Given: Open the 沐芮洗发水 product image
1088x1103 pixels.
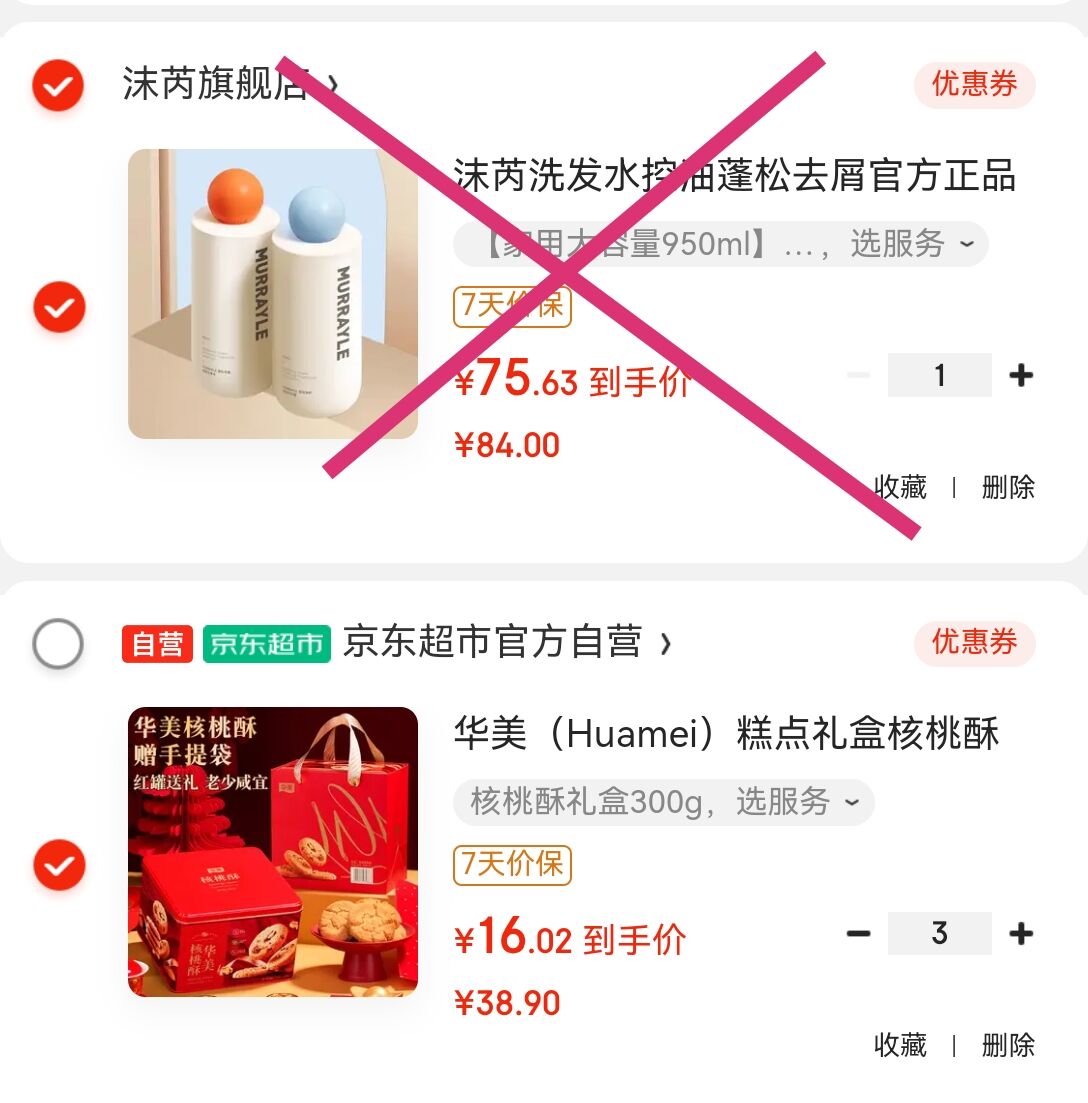Looking at the screenshot, I should [273, 294].
